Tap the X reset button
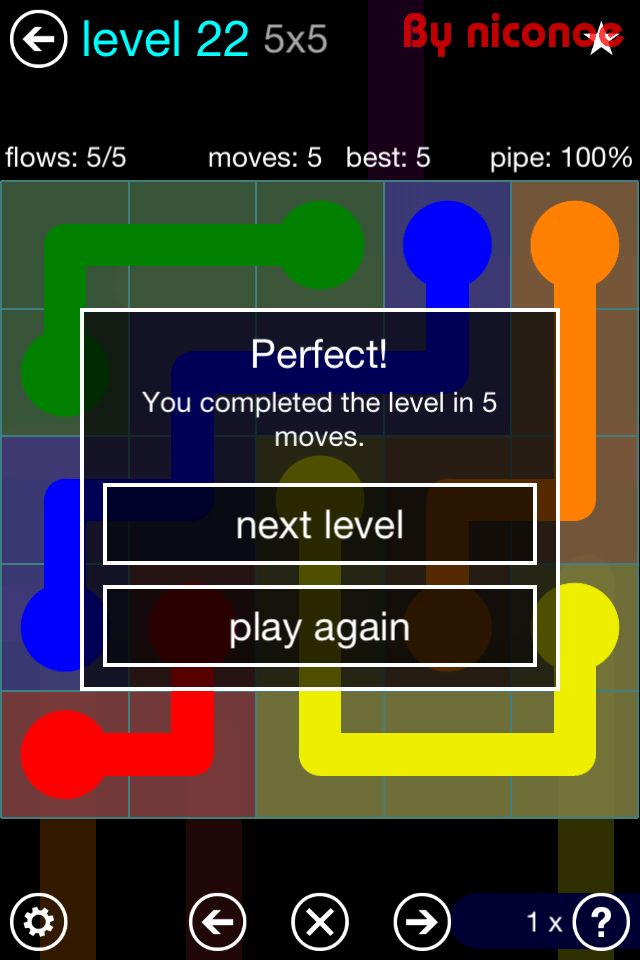Image resolution: width=640 pixels, height=960 pixels. click(x=320, y=921)
